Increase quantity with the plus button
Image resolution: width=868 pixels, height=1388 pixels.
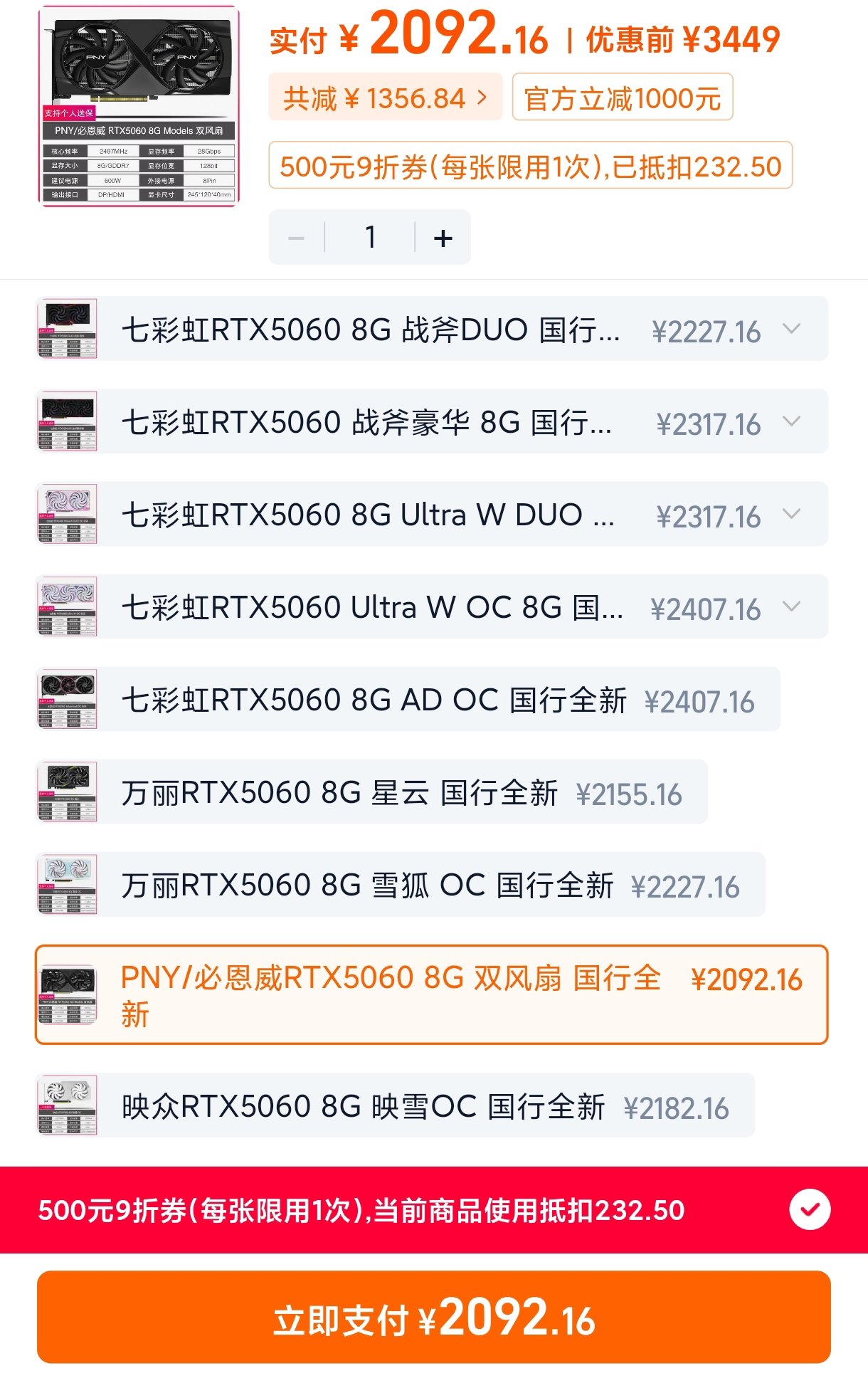click(443, 238)
